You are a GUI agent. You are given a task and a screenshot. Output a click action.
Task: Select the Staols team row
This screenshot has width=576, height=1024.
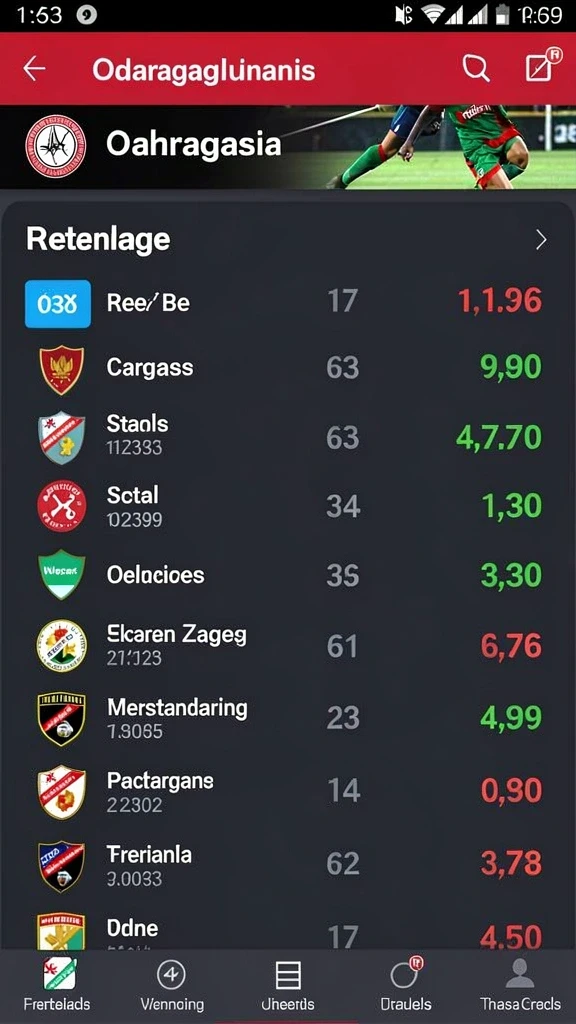(288, 436)
